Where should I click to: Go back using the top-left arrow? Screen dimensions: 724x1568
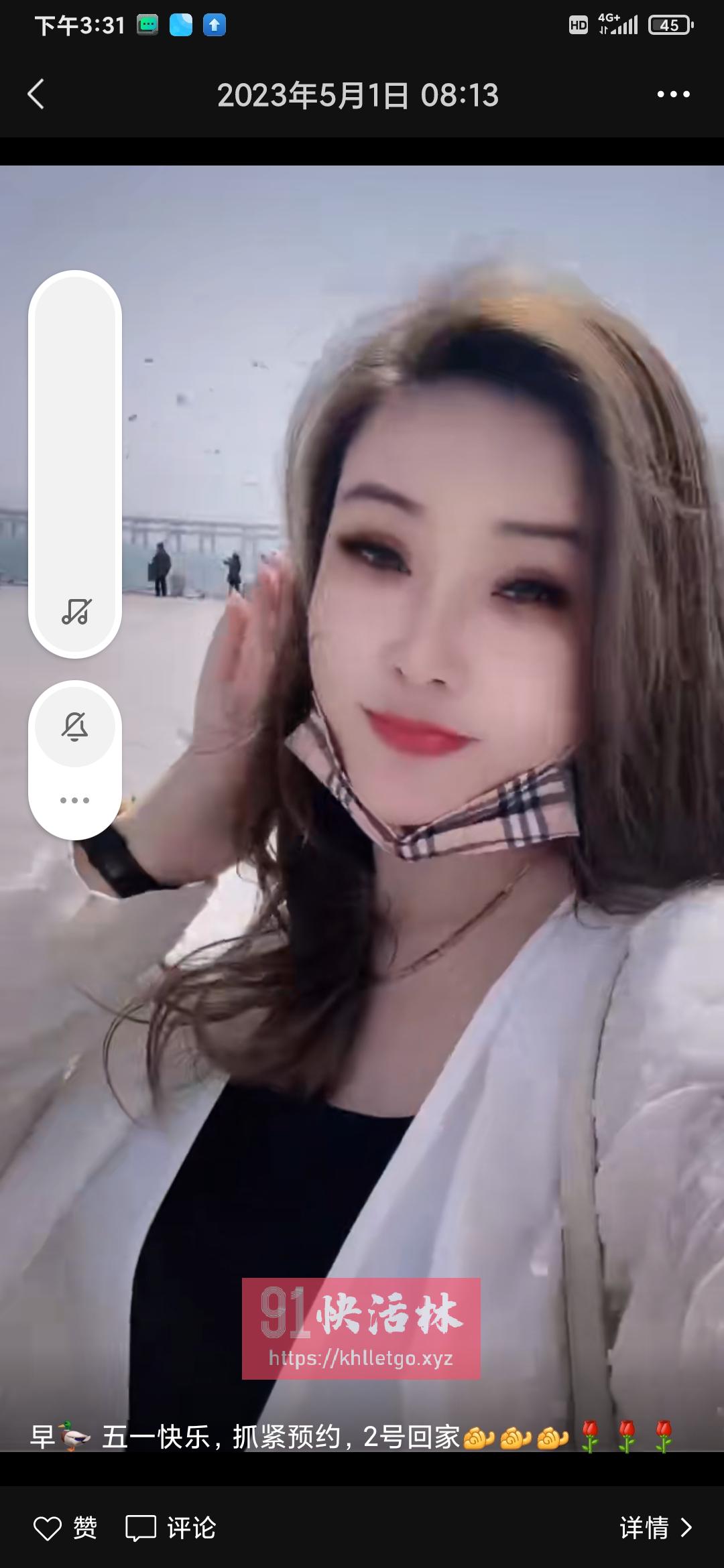[36, 94]
